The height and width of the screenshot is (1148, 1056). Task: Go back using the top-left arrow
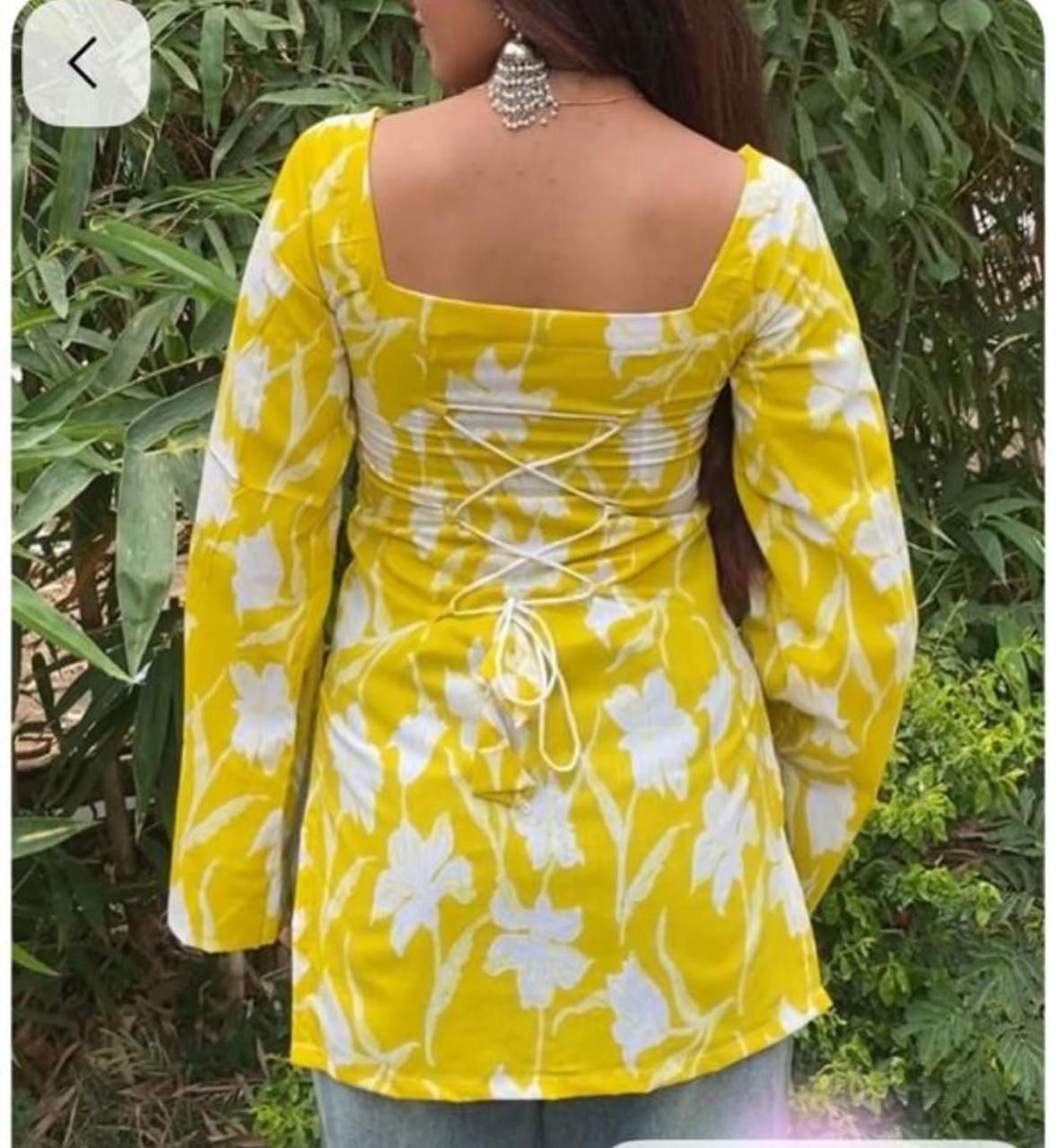(x=84, y=64)
